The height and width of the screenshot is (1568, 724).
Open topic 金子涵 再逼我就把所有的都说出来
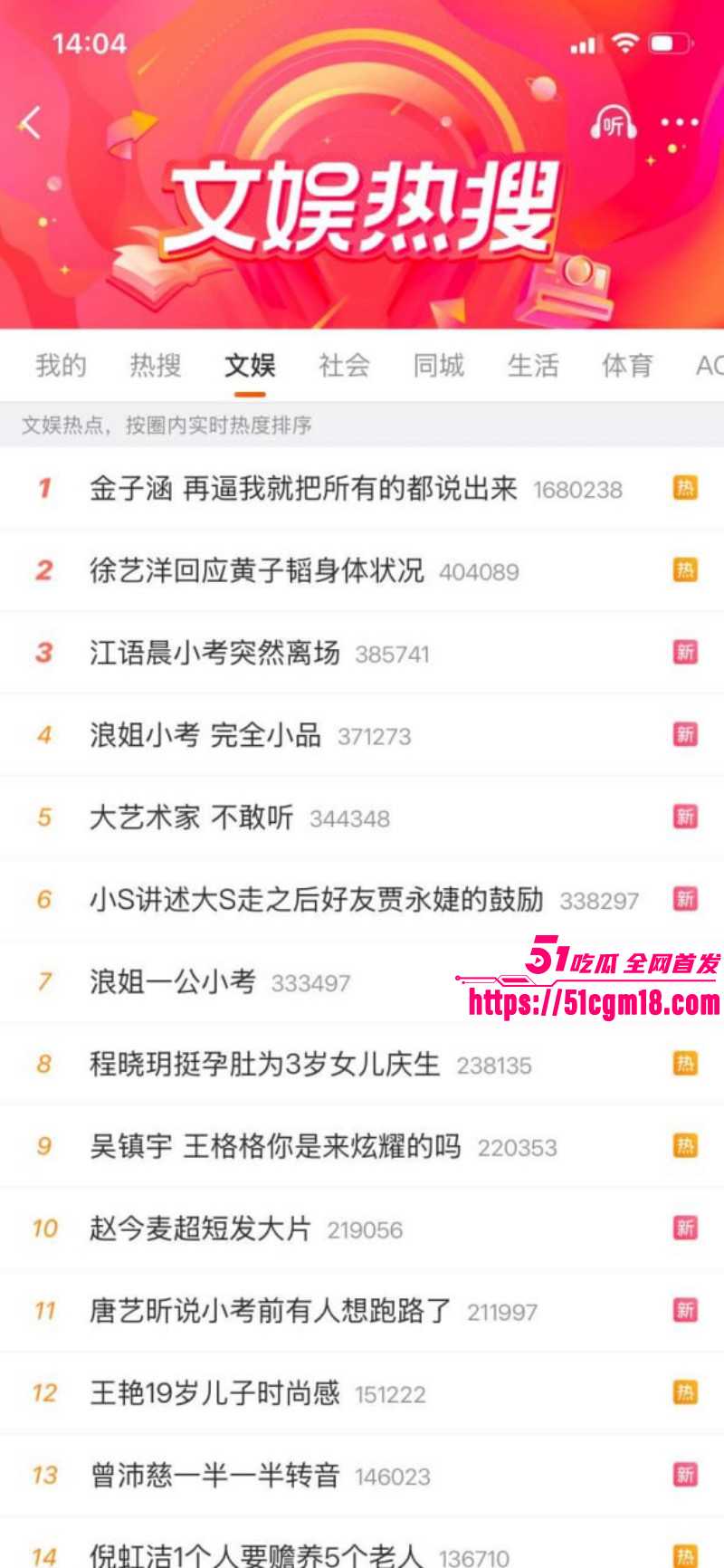[x=303, y=489]
